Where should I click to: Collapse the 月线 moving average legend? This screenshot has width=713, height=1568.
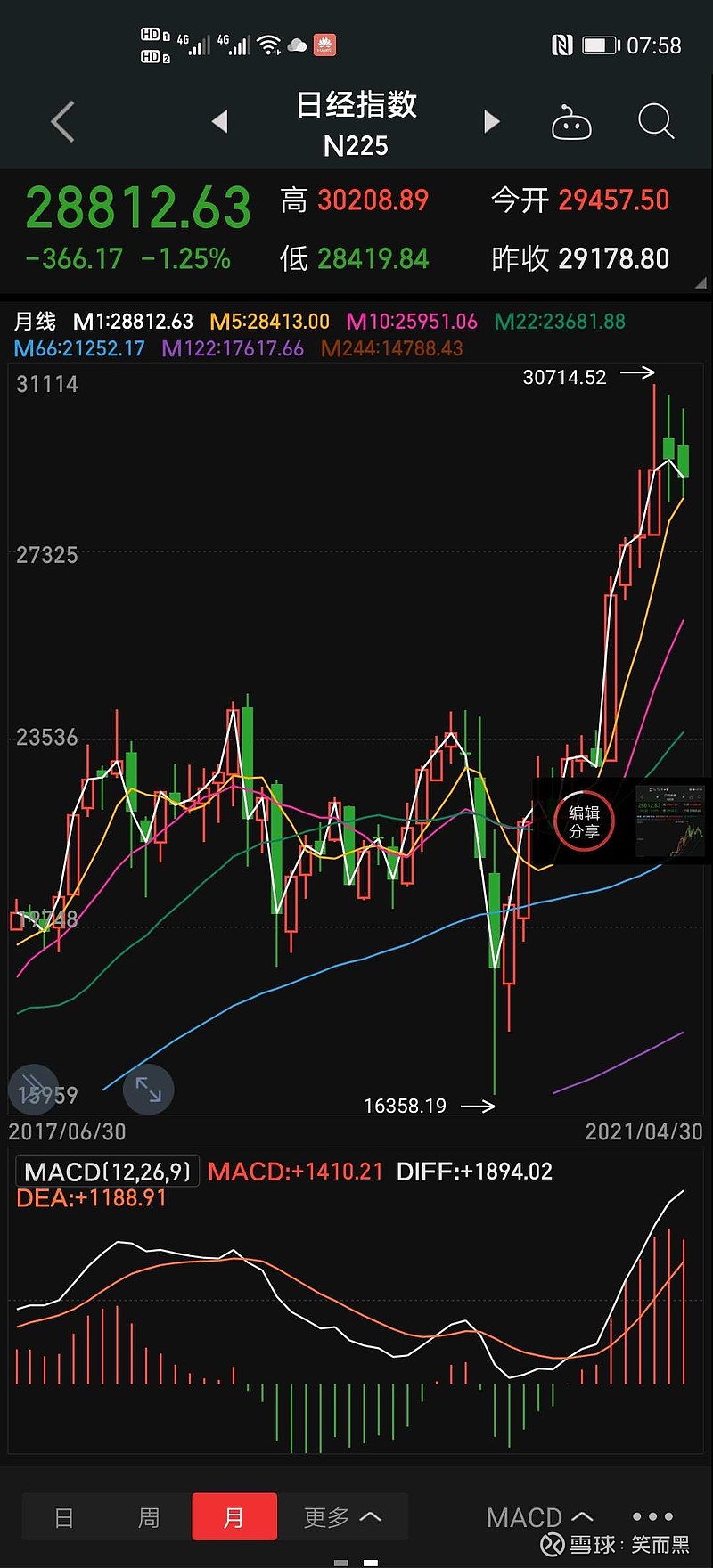point(34,322)
